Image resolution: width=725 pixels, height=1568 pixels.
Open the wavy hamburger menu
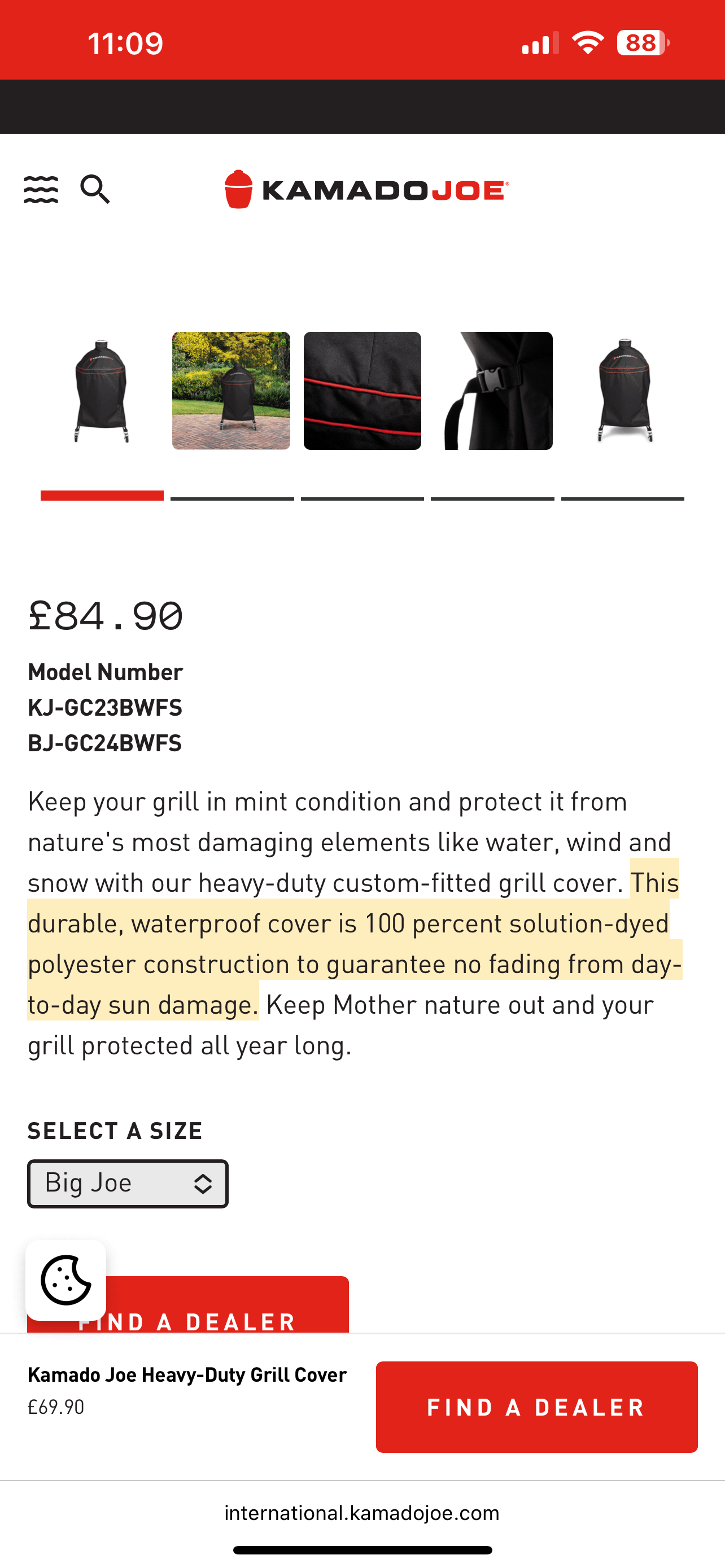point(41,189)
